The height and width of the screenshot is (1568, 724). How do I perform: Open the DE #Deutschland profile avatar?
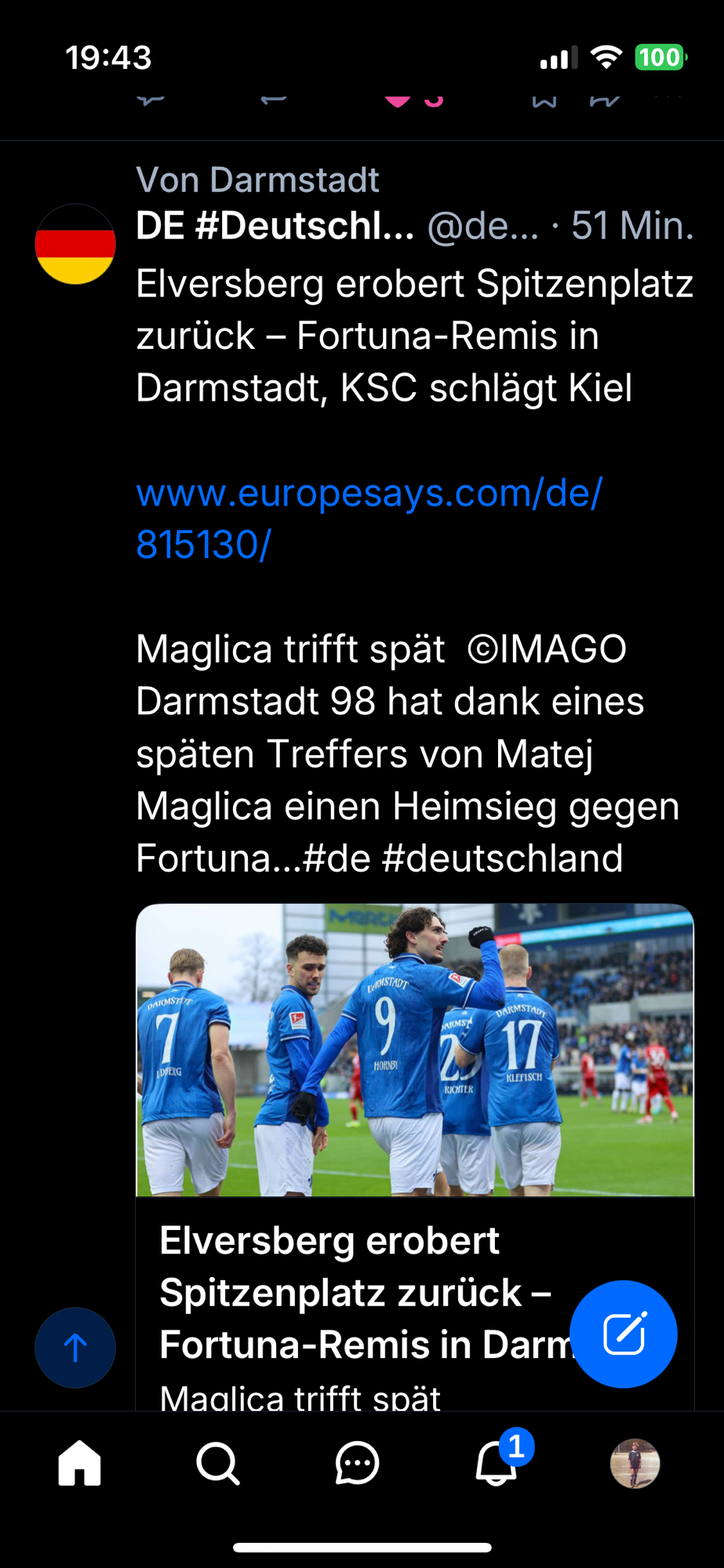point(75,244)
